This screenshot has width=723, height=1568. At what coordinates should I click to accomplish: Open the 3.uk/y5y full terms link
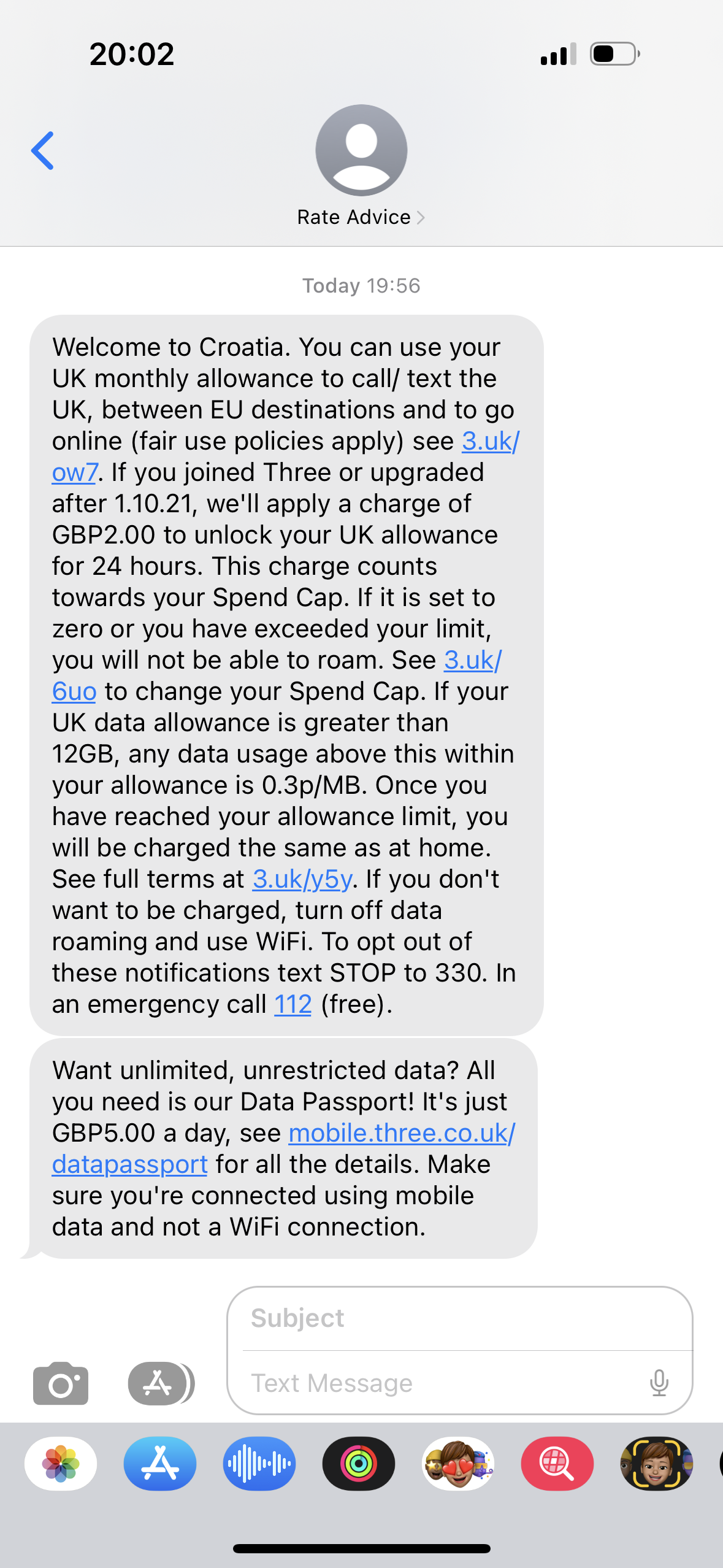pos(302,880)
